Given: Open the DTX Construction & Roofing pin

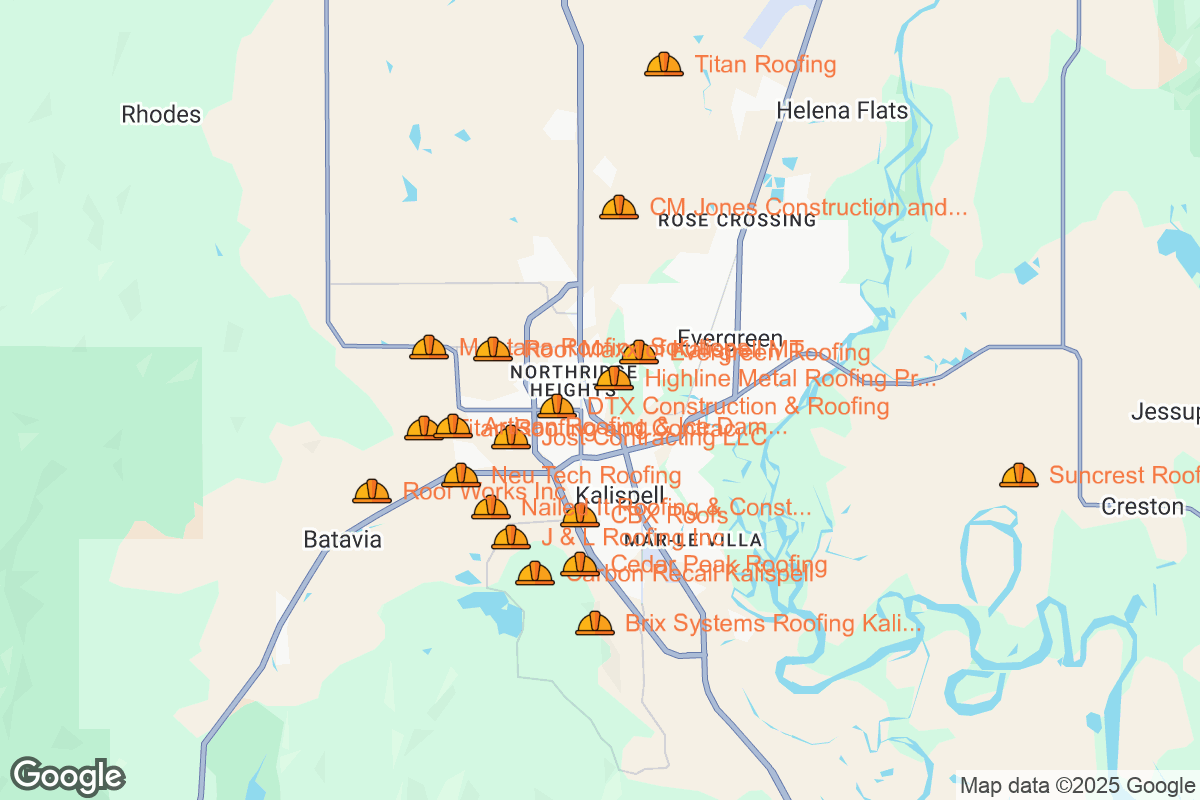Looking at the screenshot, I should coord(557,407).
